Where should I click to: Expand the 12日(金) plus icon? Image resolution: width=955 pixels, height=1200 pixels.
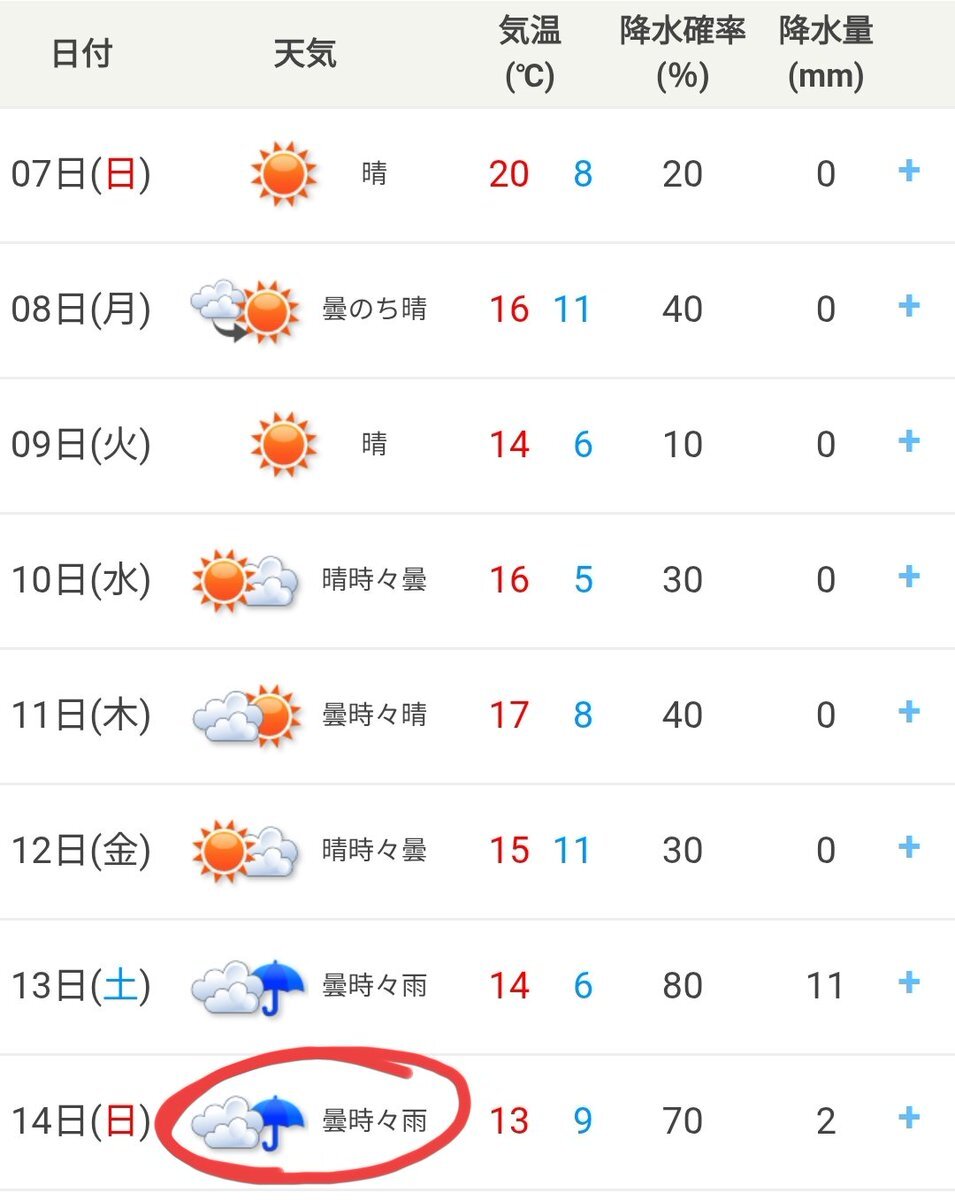pos(908,848)
